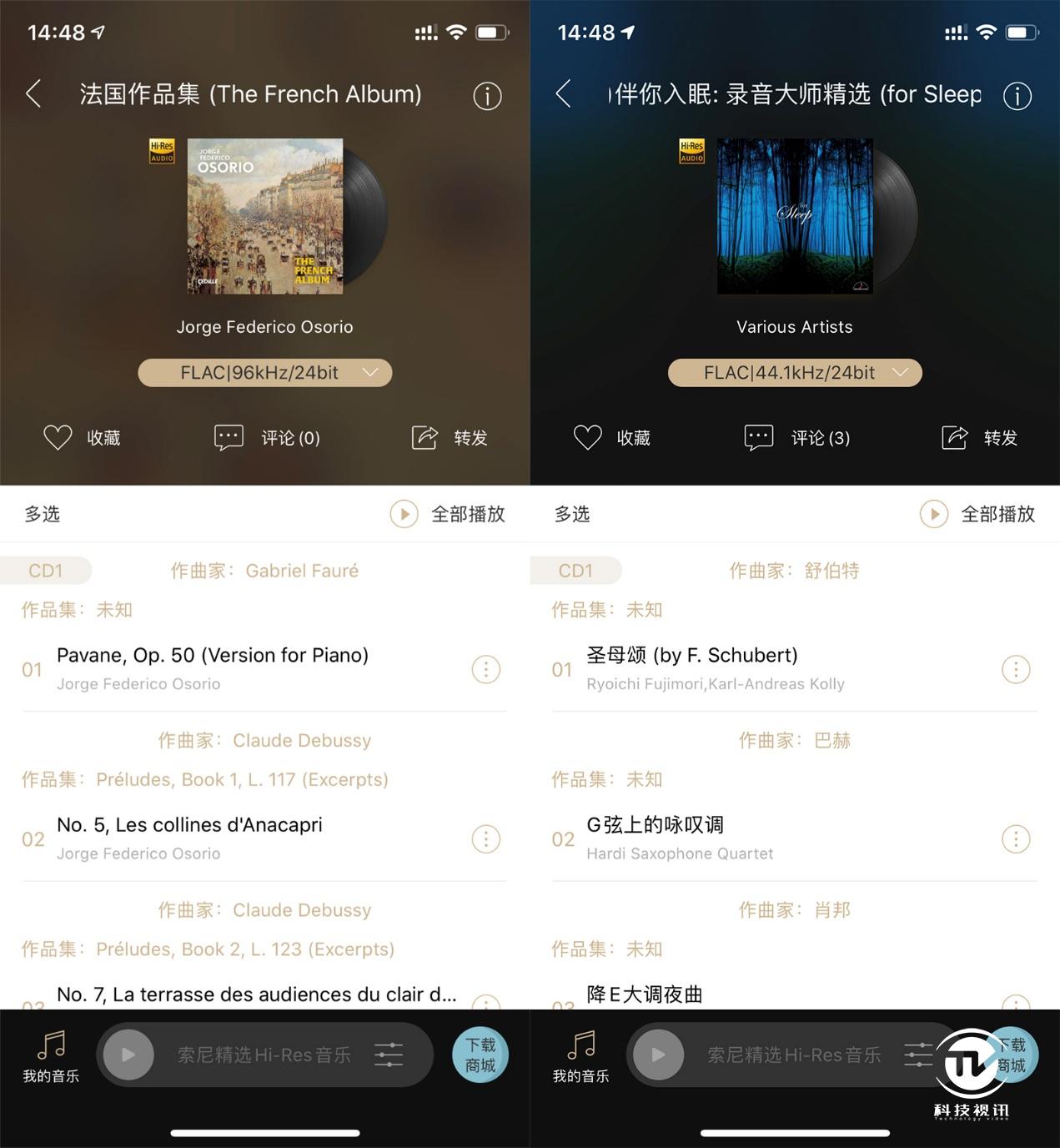Expand the FLAC|96kHz/24bit format dropdown
Viewport: 1060px width, 1148px height.
[264, 373]
